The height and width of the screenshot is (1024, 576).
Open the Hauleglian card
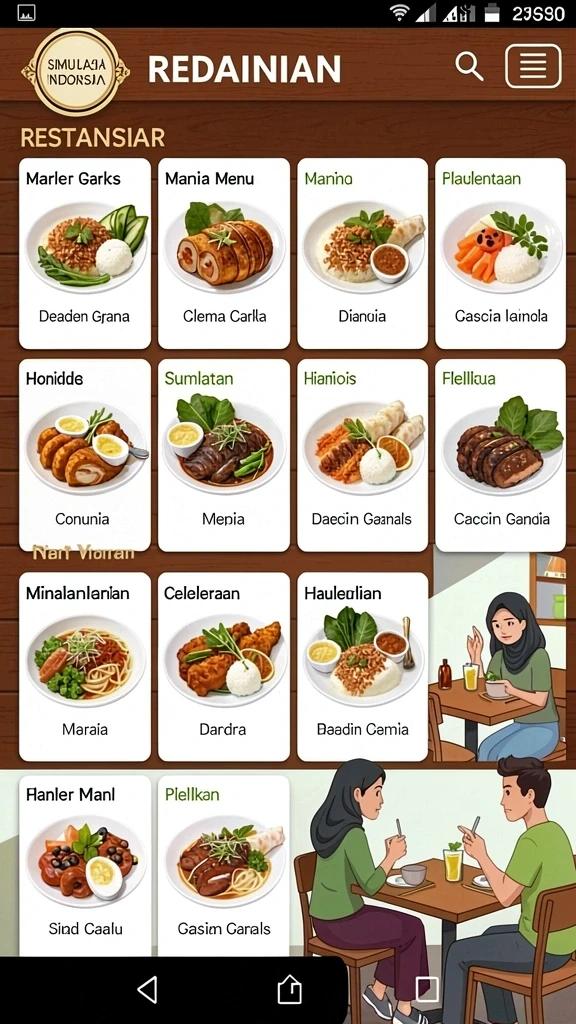tap(362, 667)
